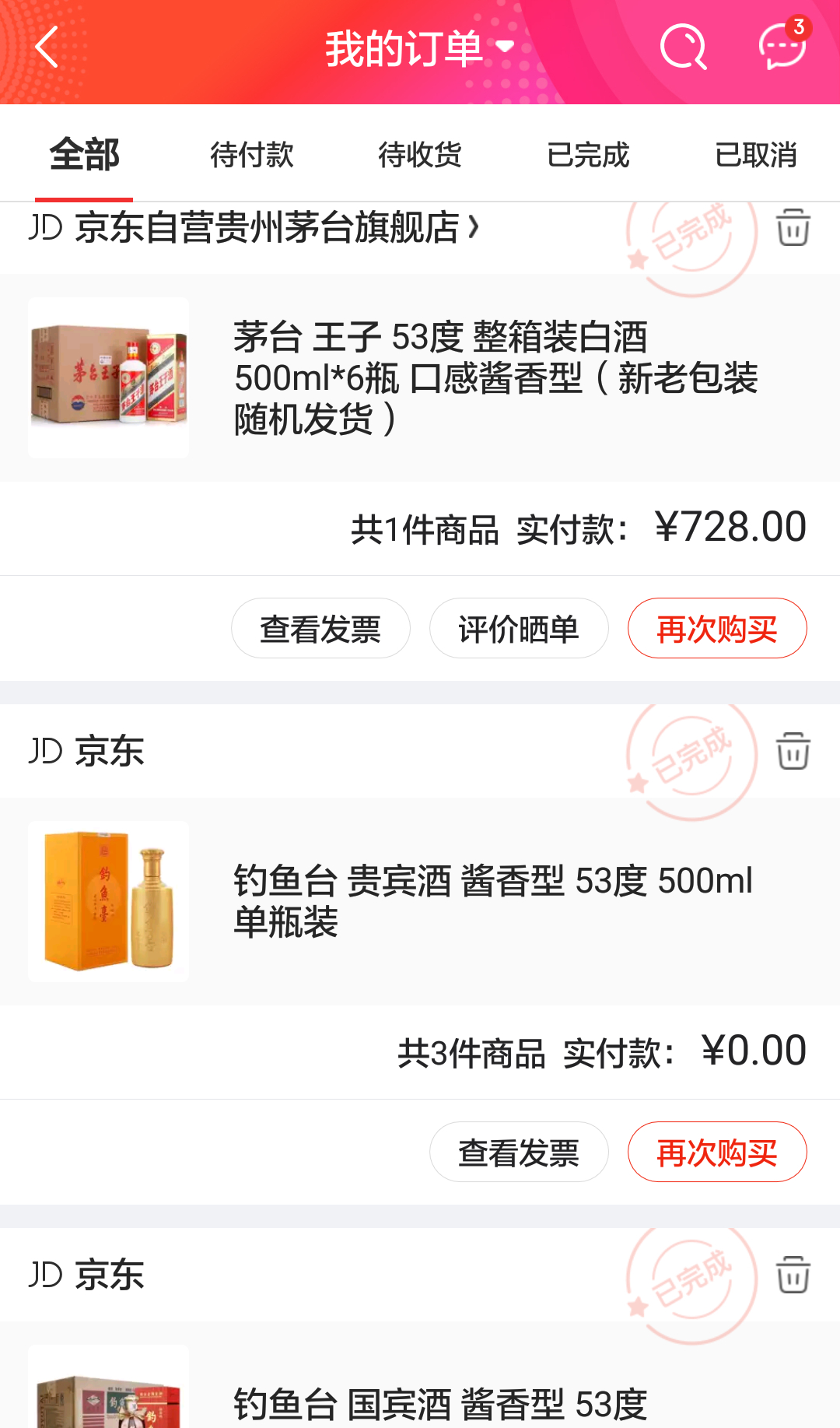The image size is (840, 1428).
Task: Delete the 茅台 王子 order
Action: (x=793, y=228)
